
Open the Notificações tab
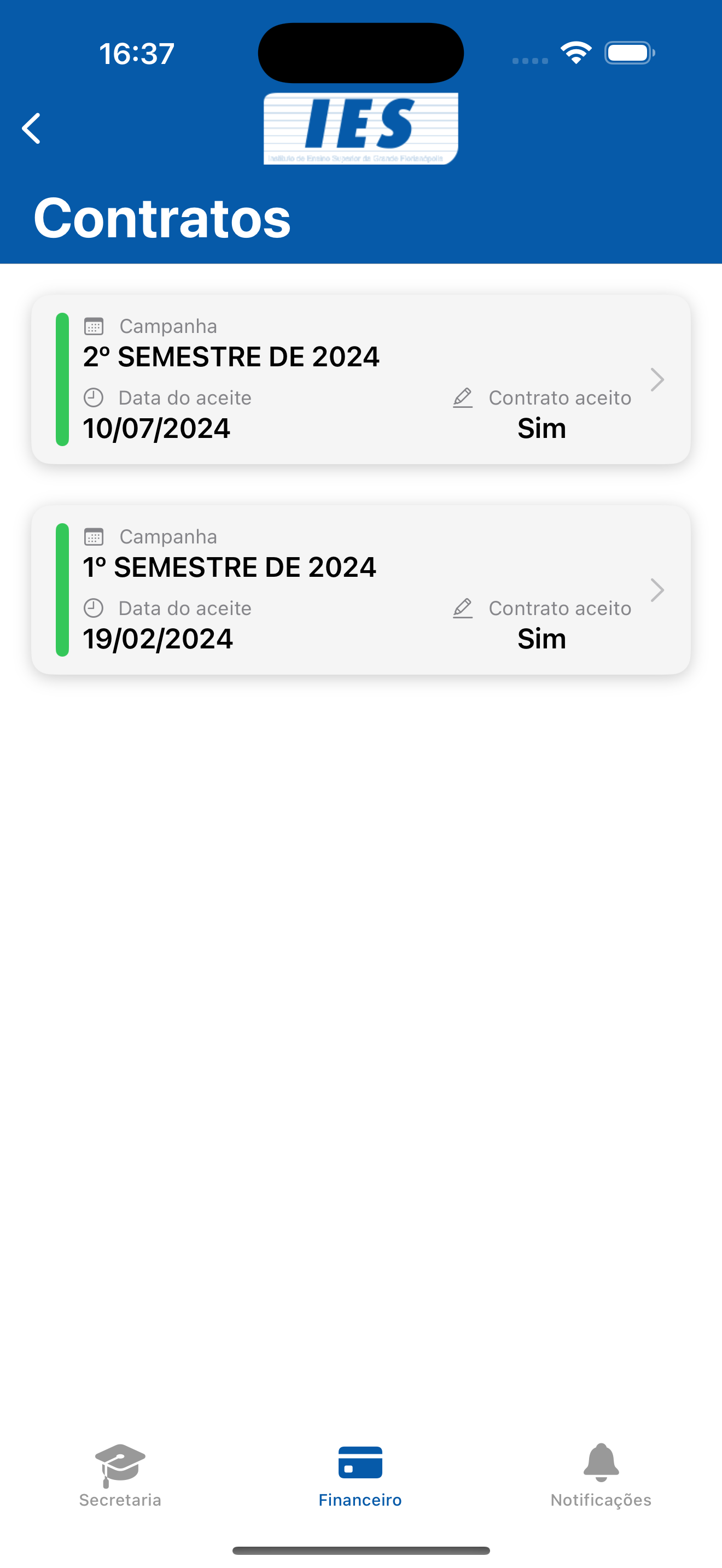601,1476
